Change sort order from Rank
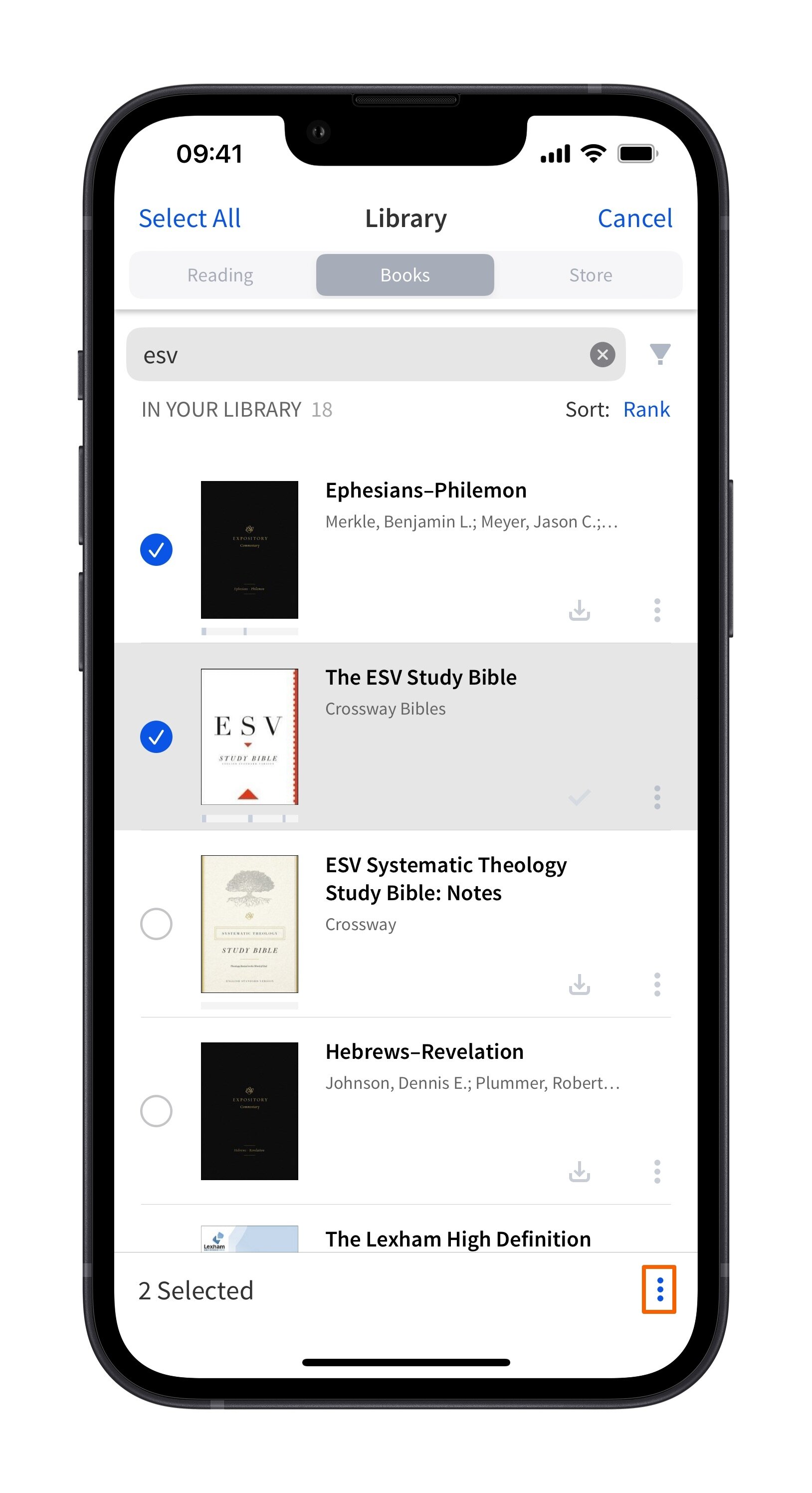The height and width of the screenshot is (1493, 812). [x=646, y=410]
